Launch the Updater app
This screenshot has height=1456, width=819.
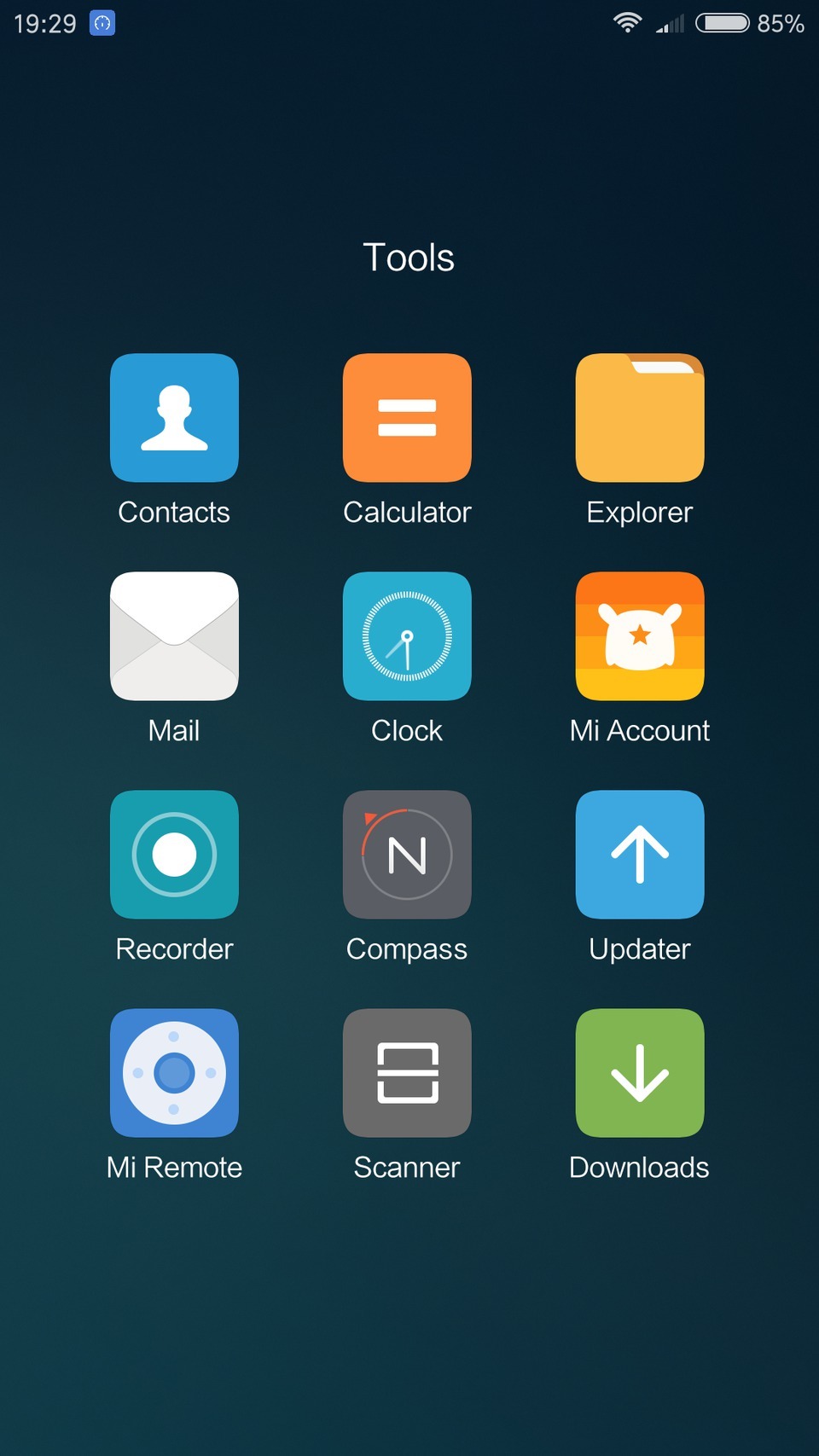click(x=640, y=855)
